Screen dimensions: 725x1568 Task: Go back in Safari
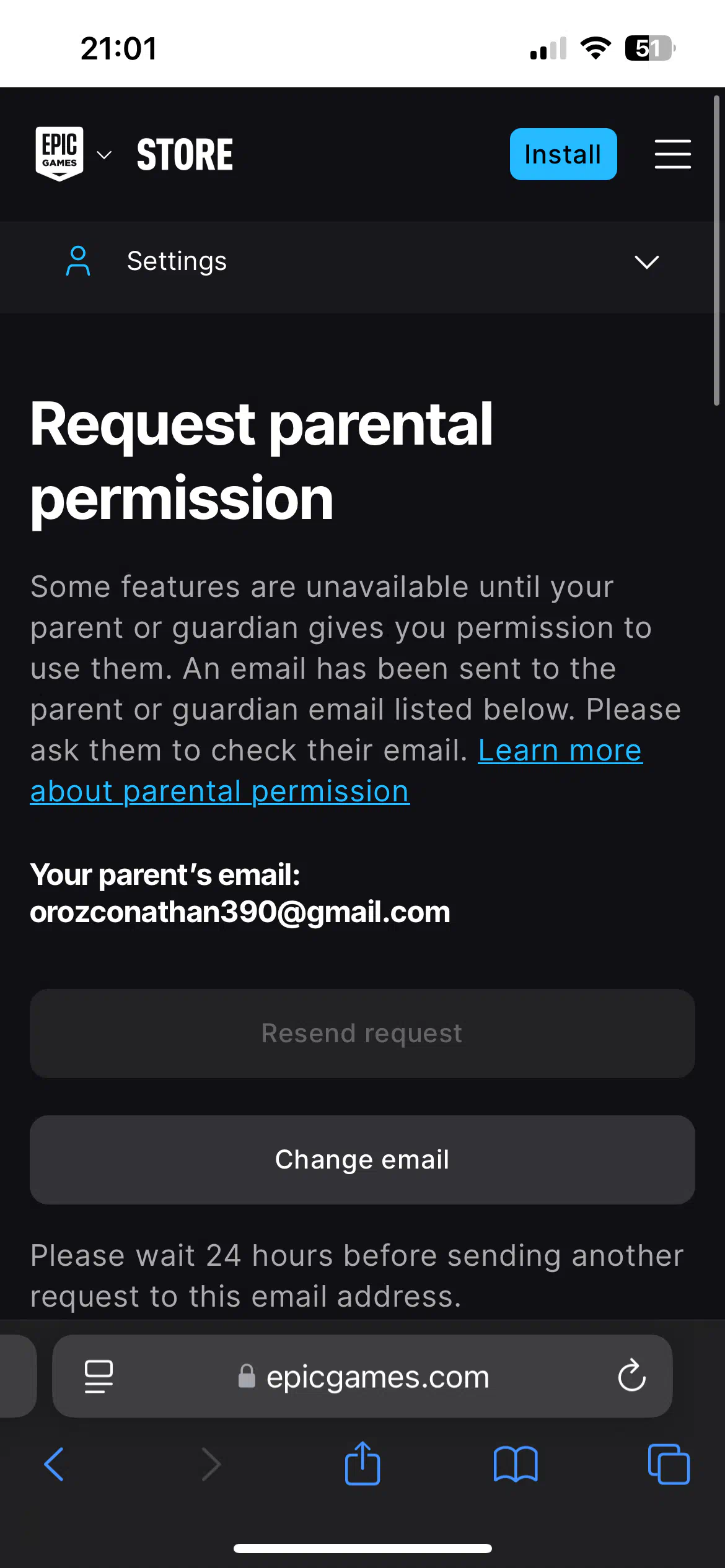click(x=54, y=1465)
